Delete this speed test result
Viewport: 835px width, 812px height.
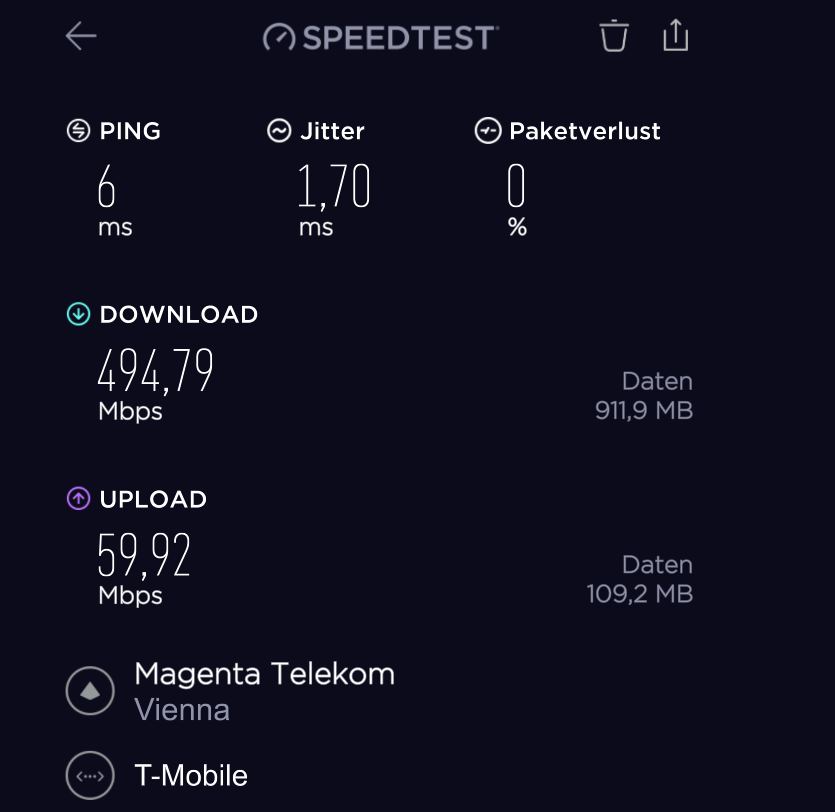click(x=613, y=36)
